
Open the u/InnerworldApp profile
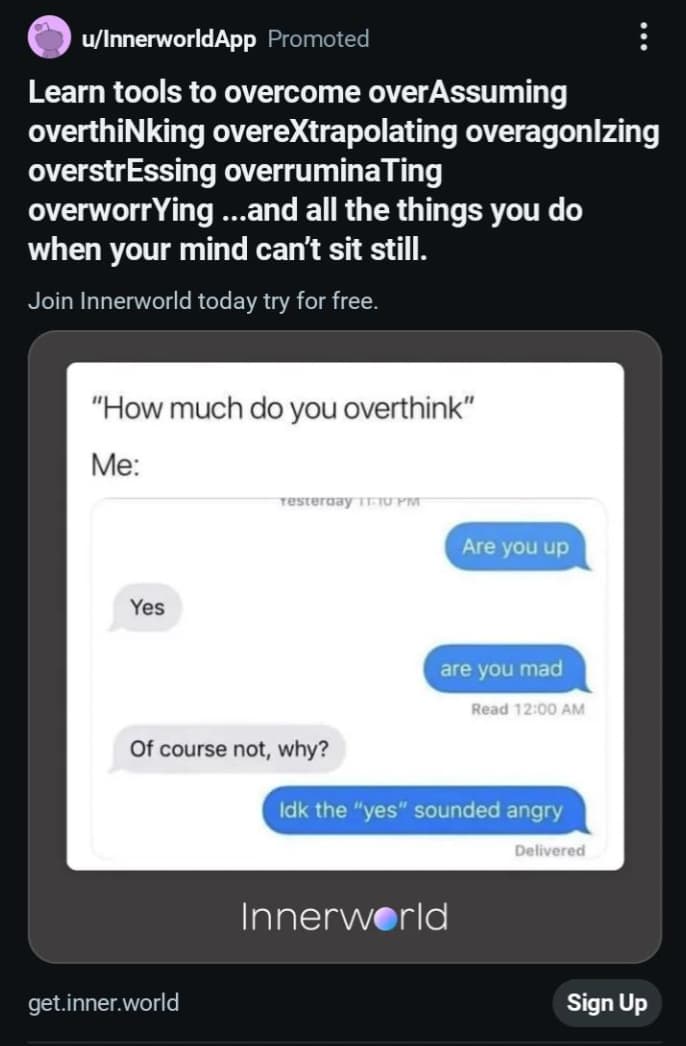pos(170,39)
